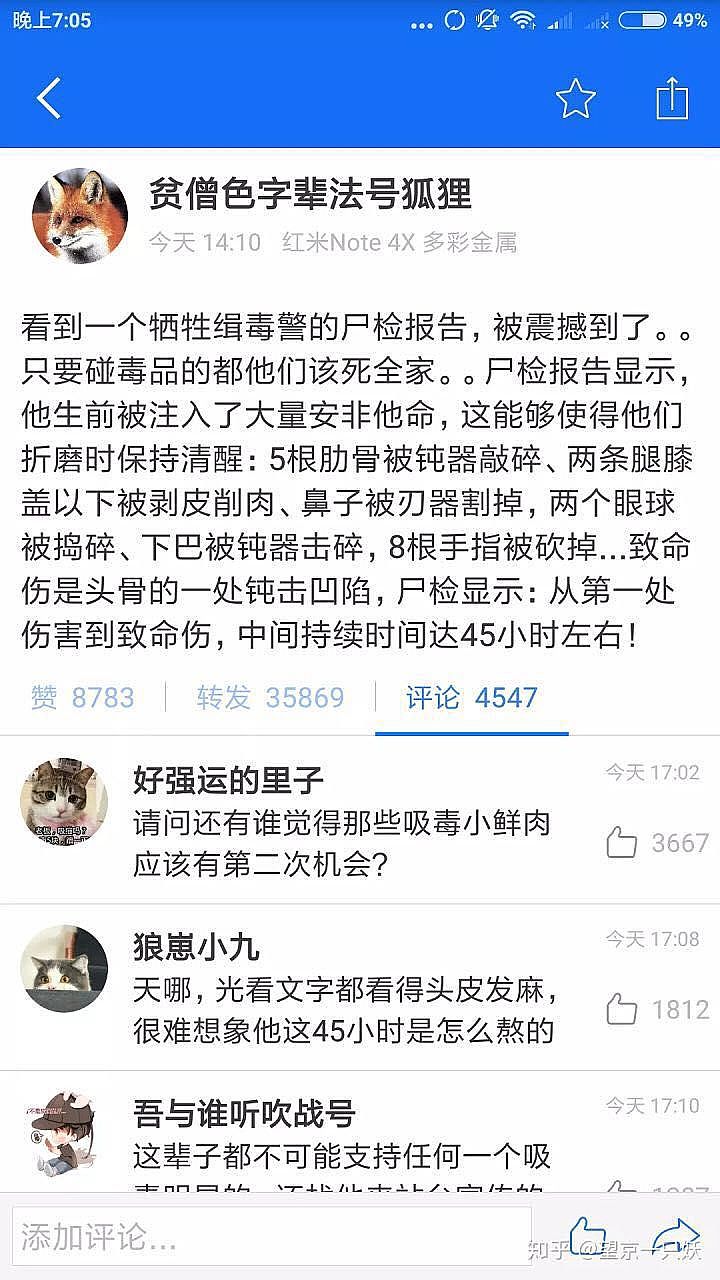Favorite this post with the star icon
Screen dimensions: 720x1280
pyautogui.click(x=575, y=98)
